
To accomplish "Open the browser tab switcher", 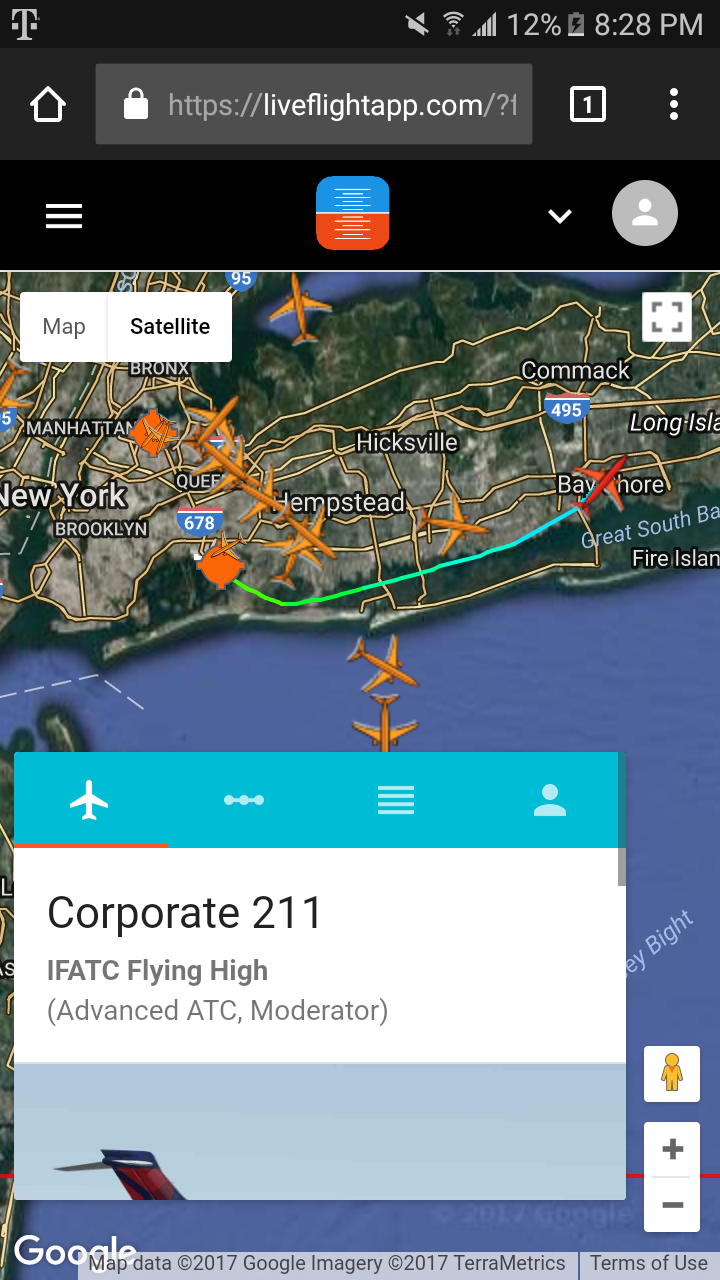I will click(x=587, y=105).
